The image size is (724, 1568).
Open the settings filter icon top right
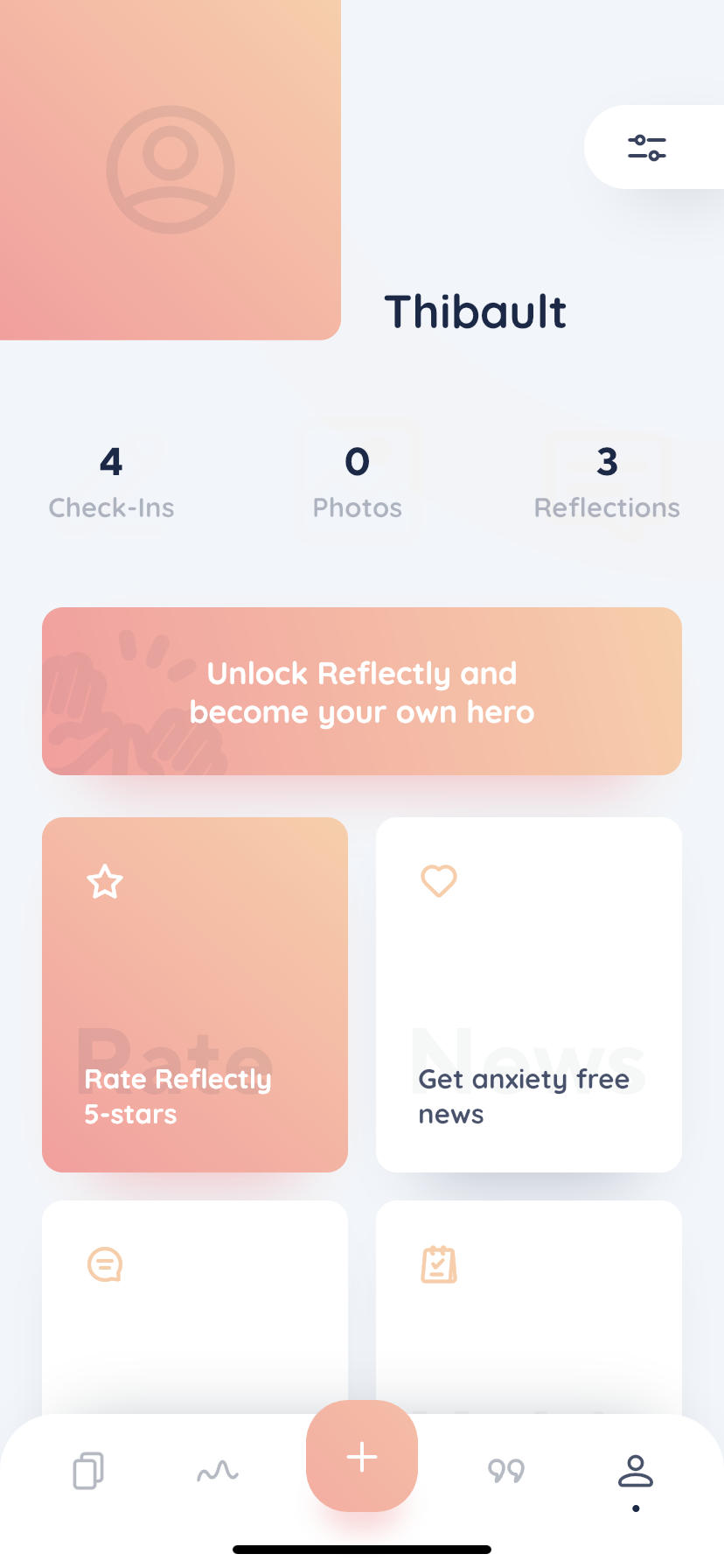[x=647, y=147]
